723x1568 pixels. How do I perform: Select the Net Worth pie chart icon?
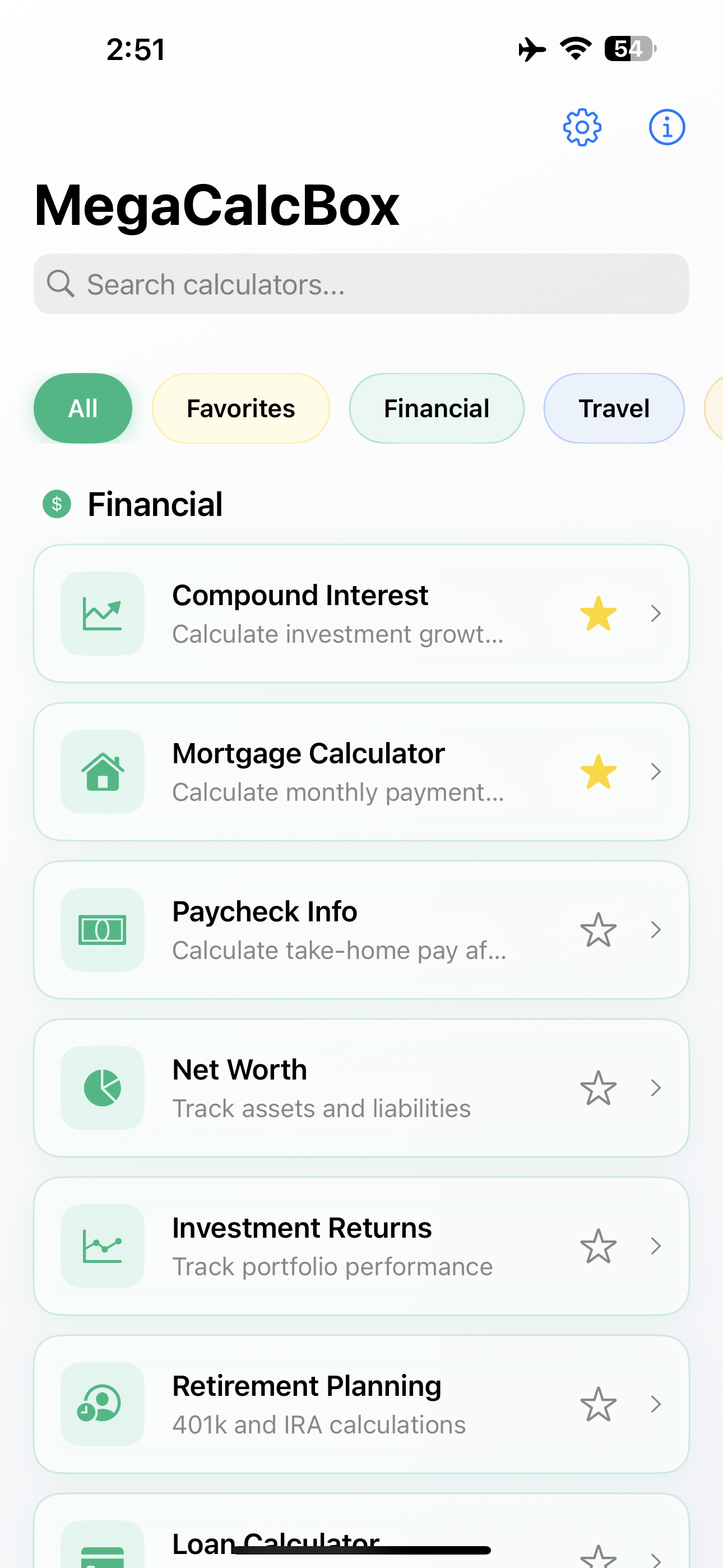point(102,1088)
